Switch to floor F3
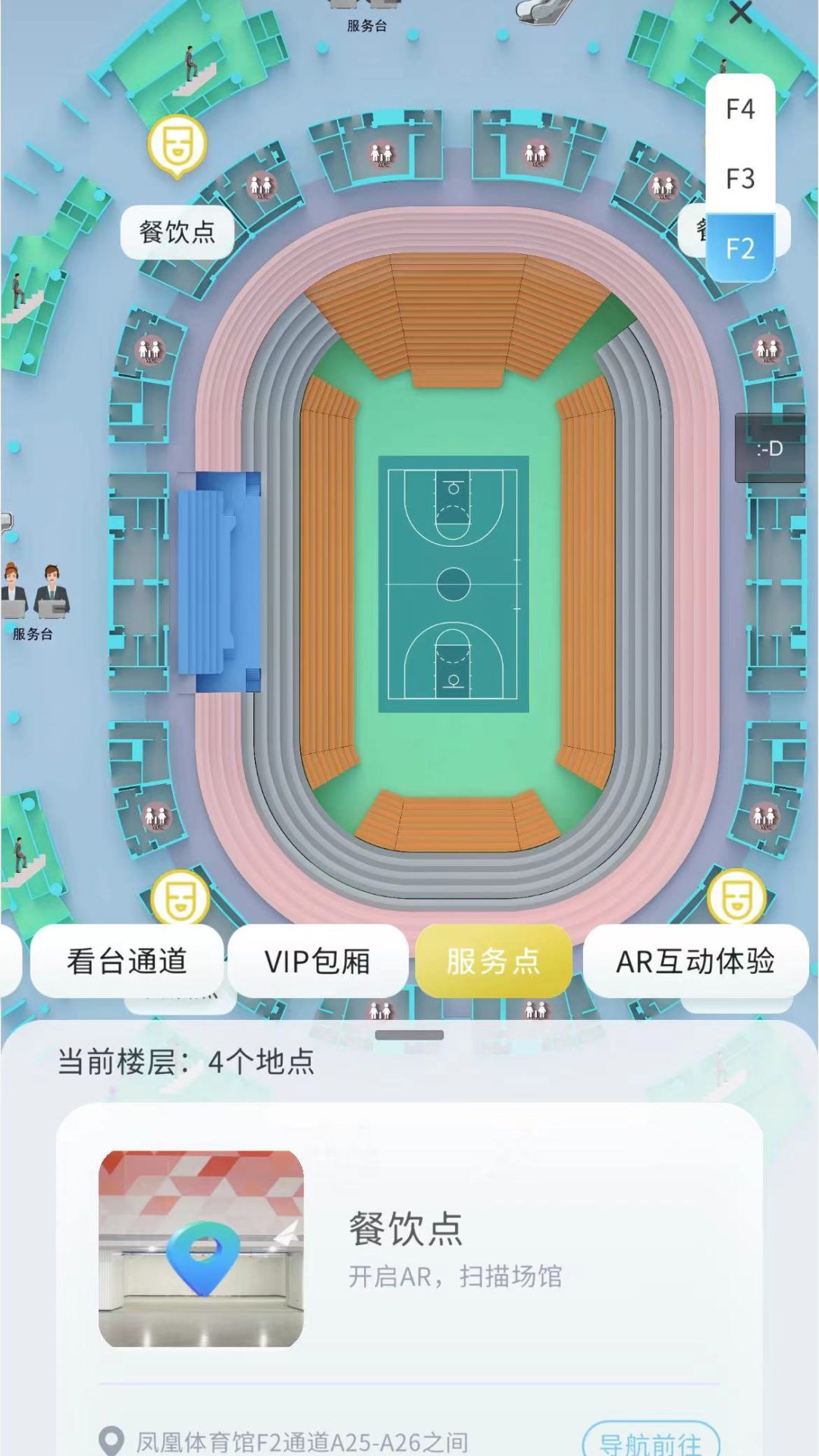The height and width of the screenshot is (1456, 819). tap(740, 179)
